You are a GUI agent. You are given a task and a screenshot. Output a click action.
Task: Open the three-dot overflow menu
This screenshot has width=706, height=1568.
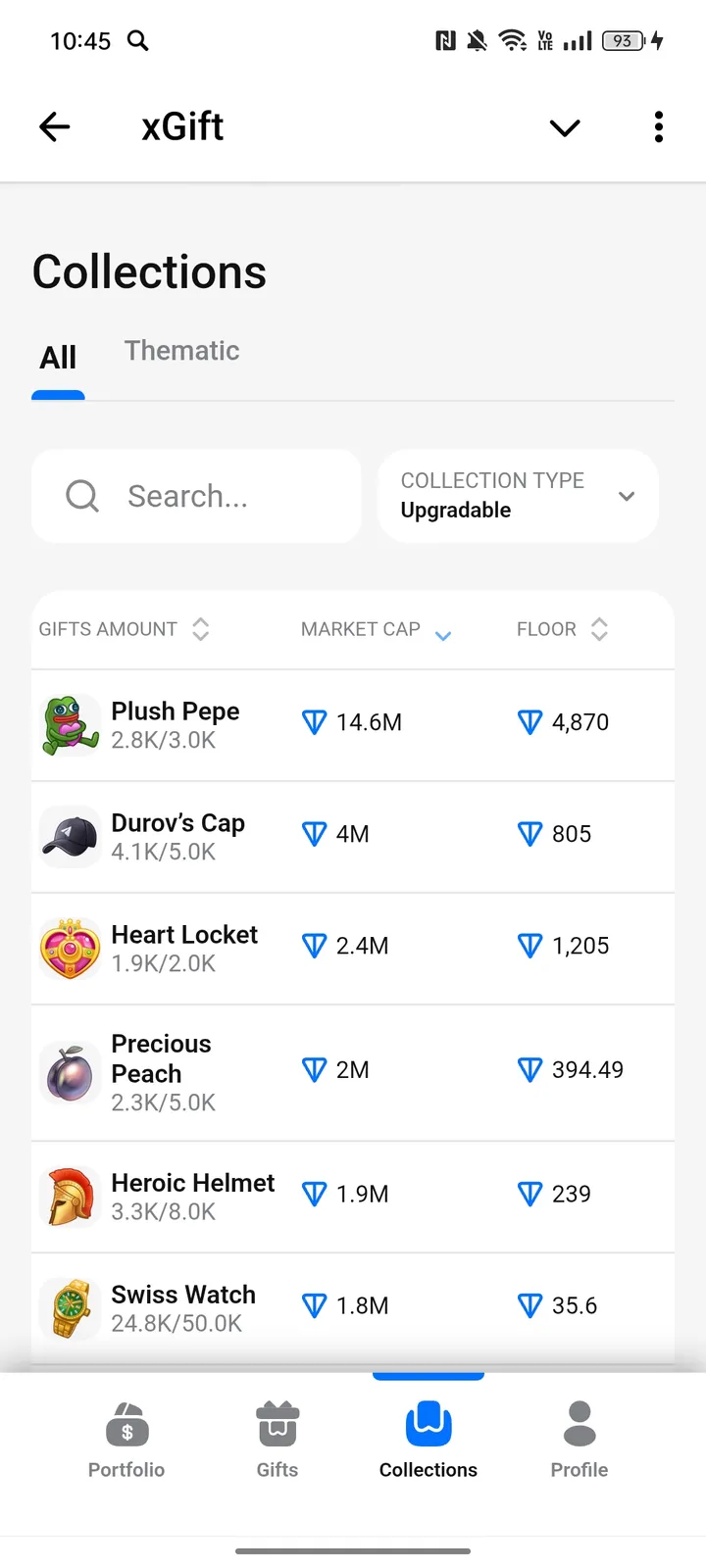tap(658, 126)
